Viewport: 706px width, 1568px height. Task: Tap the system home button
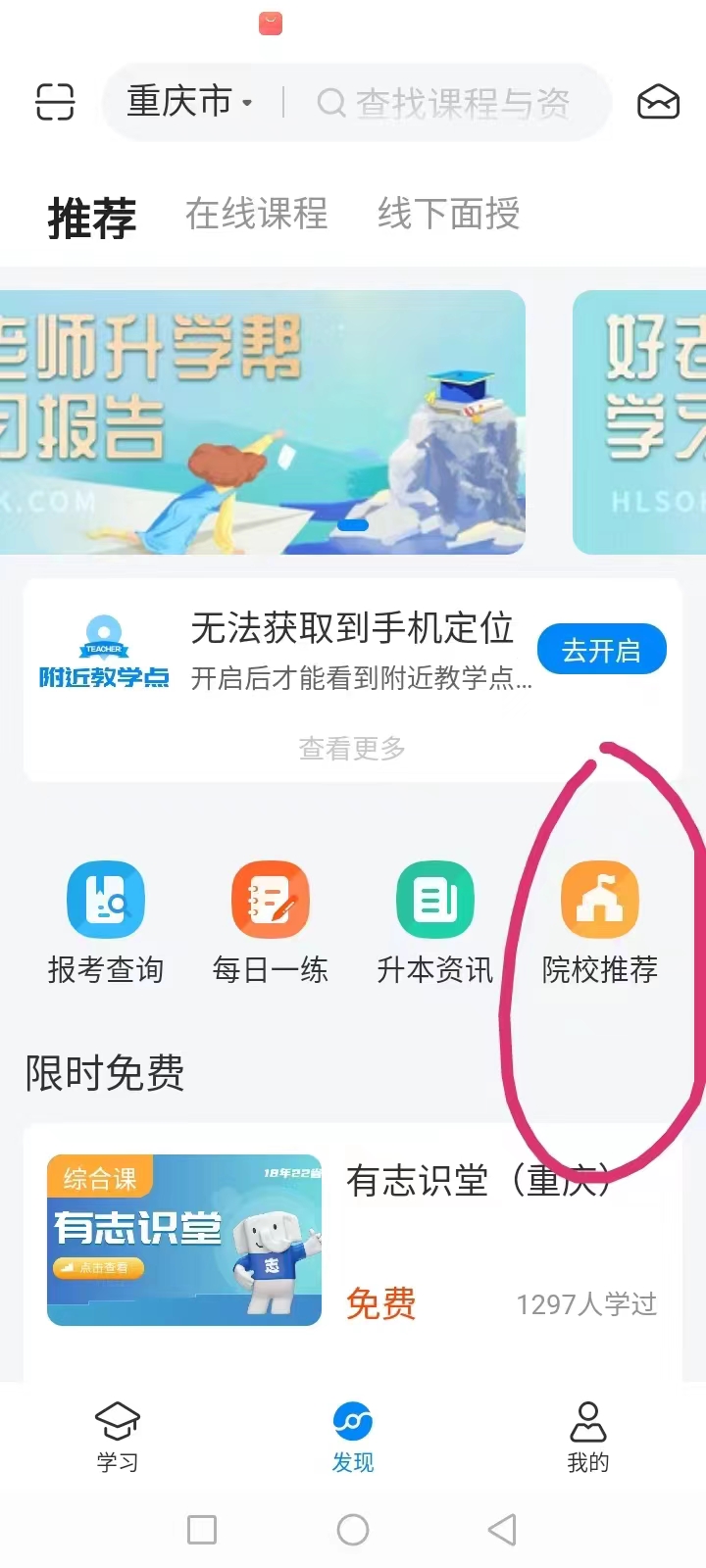[x=353, y=1529]
